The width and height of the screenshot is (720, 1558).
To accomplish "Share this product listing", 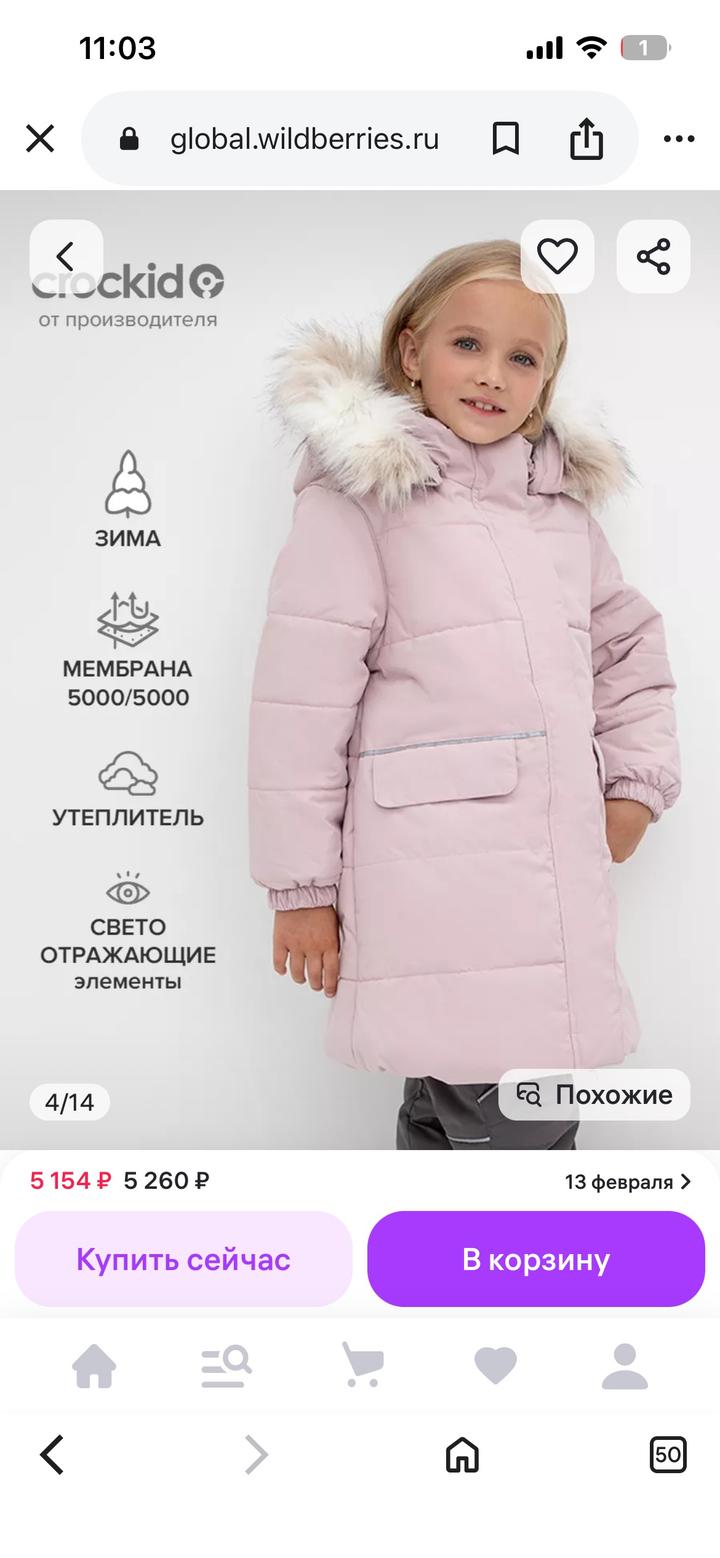I will click(x=653, y=257).
